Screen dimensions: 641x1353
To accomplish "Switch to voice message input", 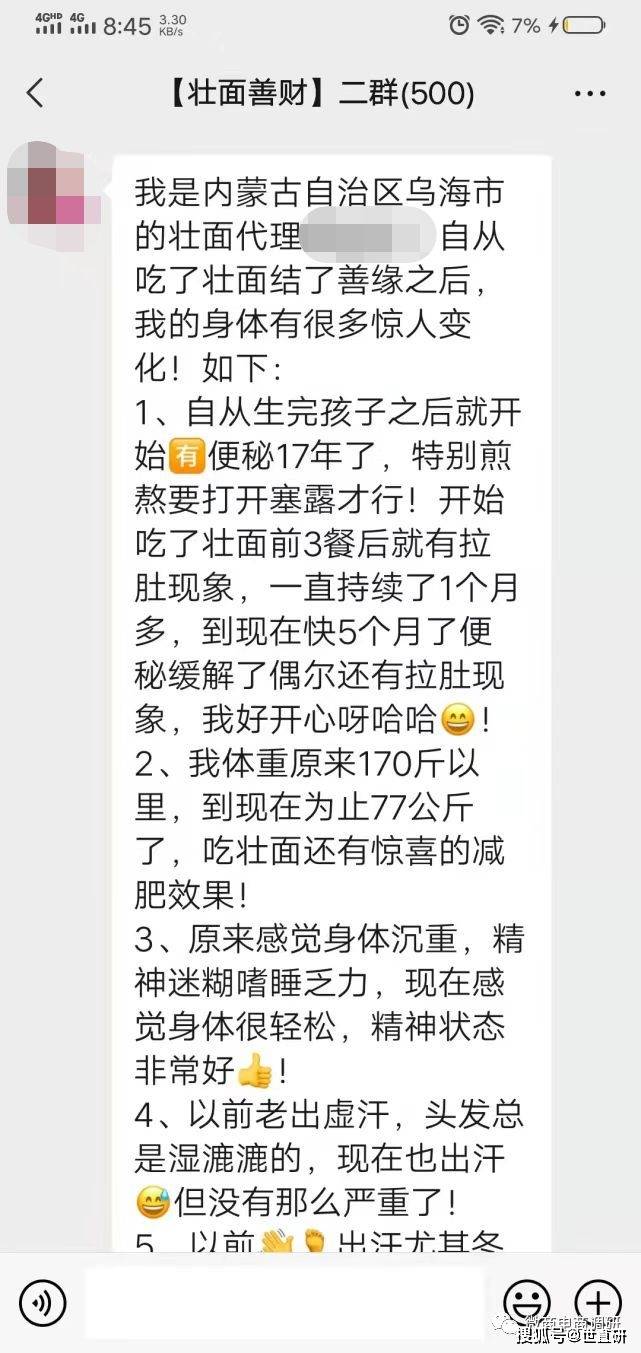I will coord(42,1302).
